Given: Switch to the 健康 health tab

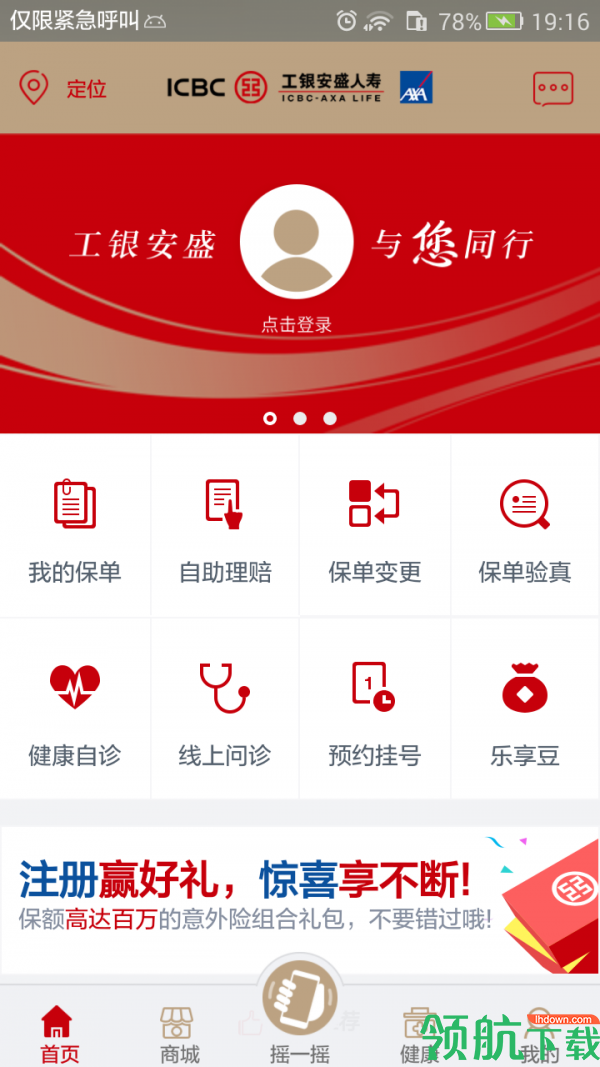Looking at the screenshot, I should [419, 1034].
